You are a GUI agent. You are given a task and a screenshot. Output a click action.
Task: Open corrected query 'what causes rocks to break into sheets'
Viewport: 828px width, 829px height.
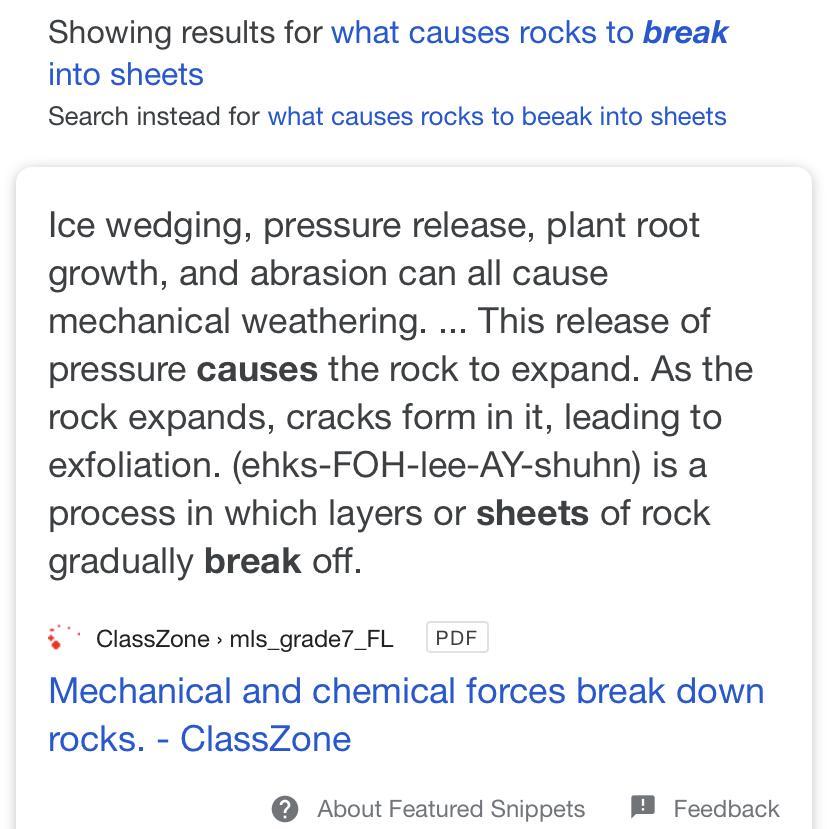pyautogui.click(x=388, y=53)
